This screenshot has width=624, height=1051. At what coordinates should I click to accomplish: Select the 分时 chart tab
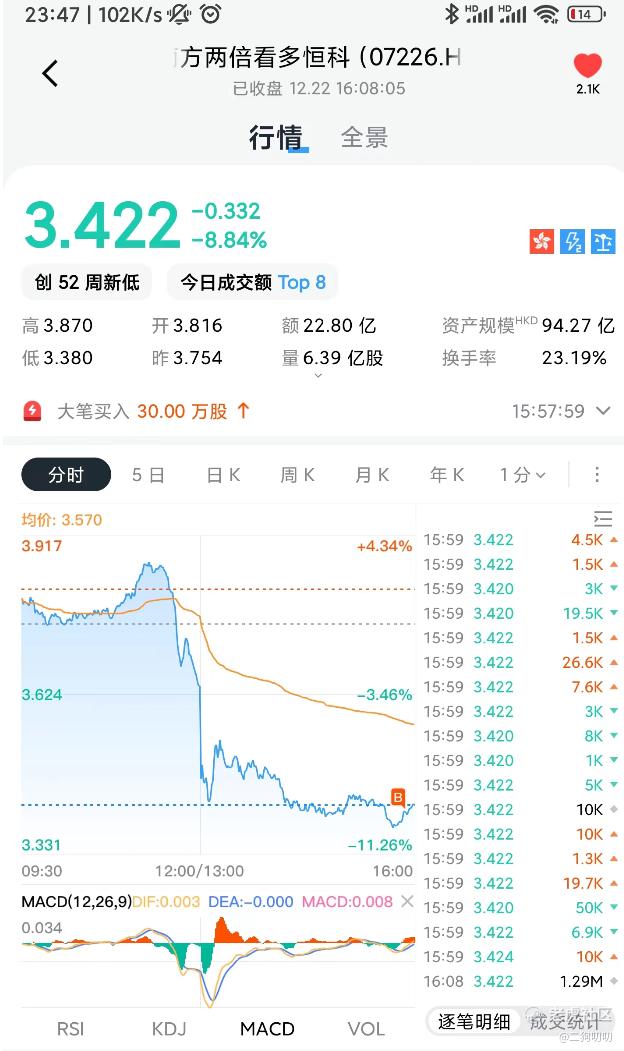point(66,475)
